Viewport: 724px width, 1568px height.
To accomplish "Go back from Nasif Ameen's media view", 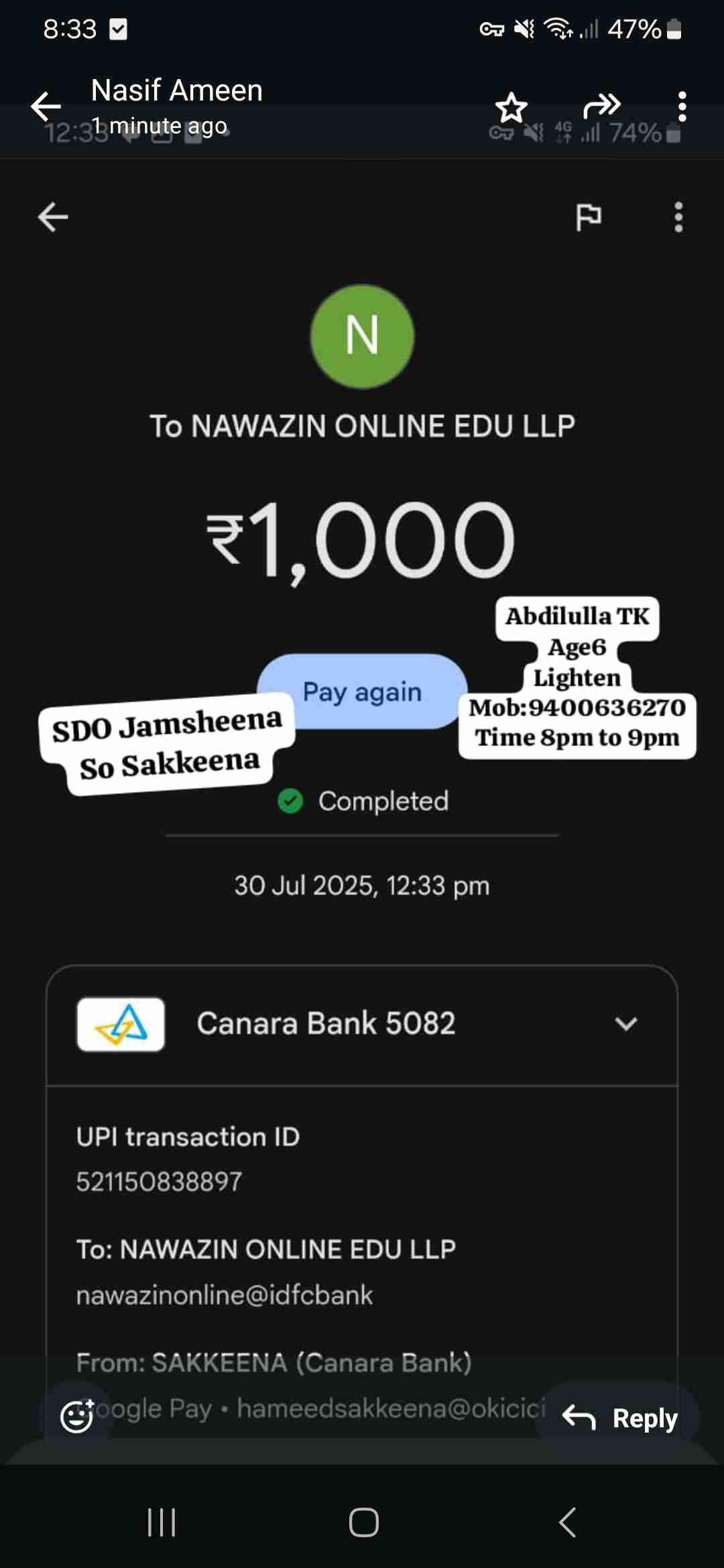I will coord(46,106).
